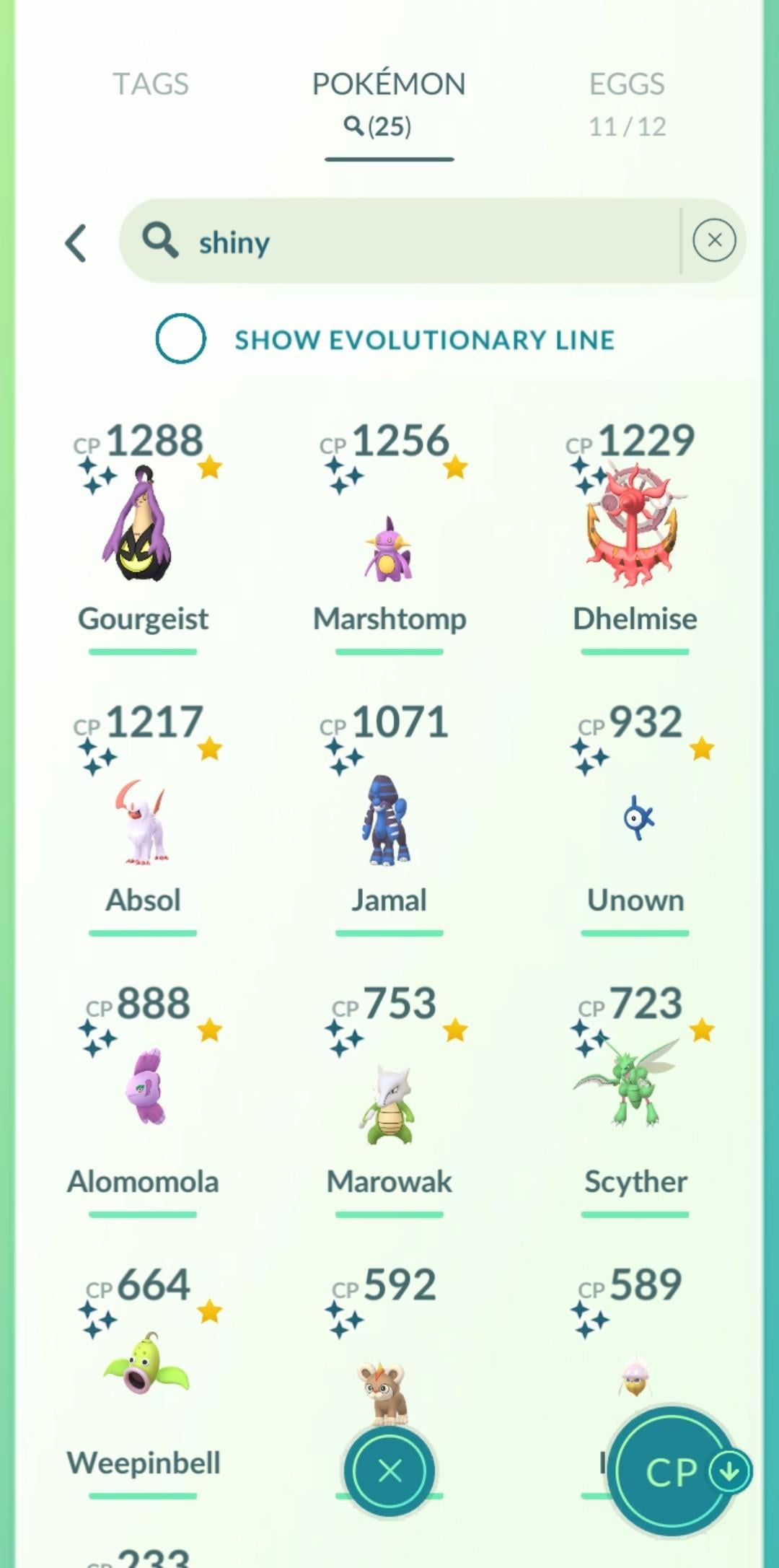Clear the shiny search text
This screenshot has width=779, height=1568.
(714, 240)
